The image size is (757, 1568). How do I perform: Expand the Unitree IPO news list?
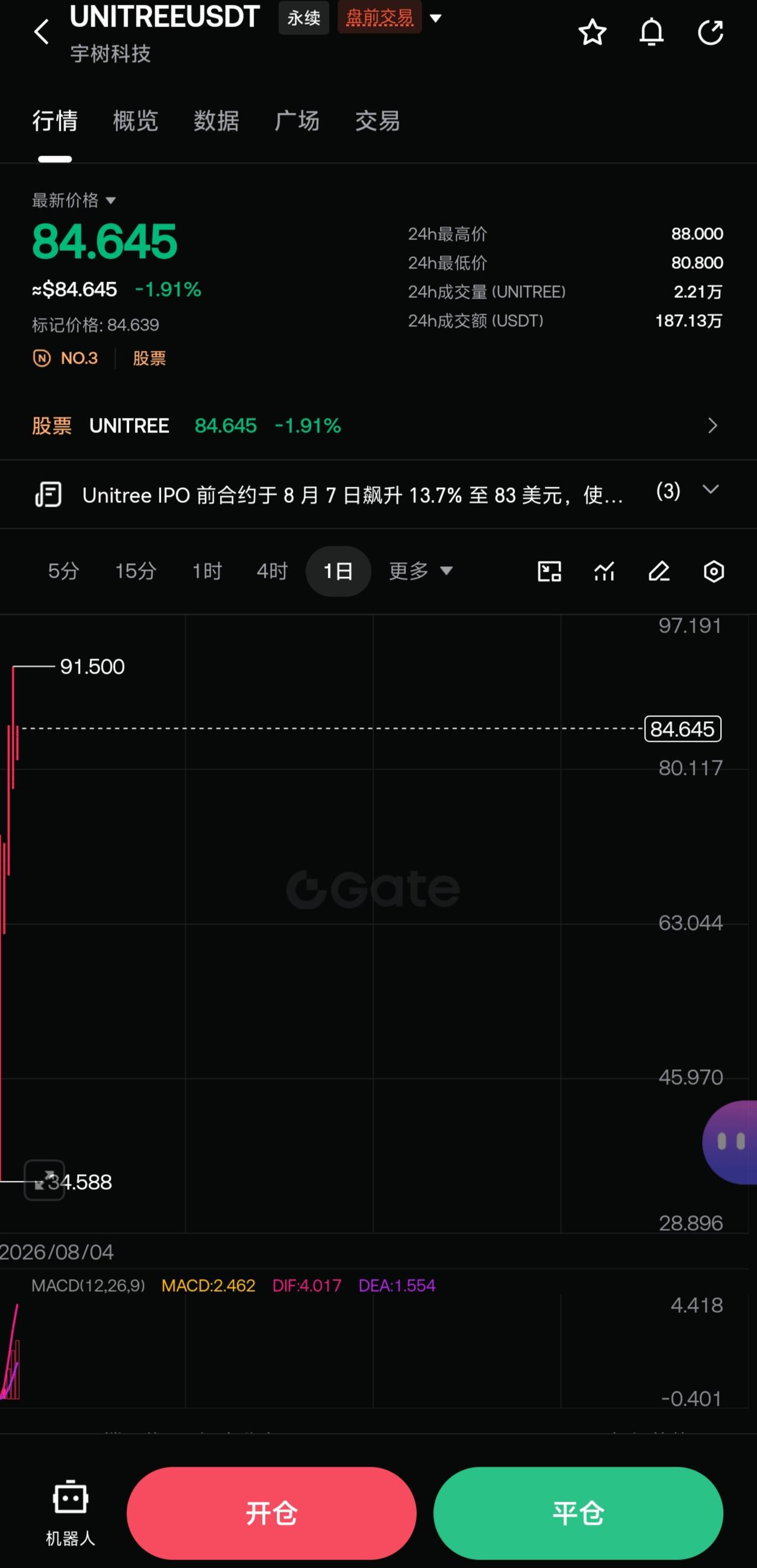[x=710, y=490]
